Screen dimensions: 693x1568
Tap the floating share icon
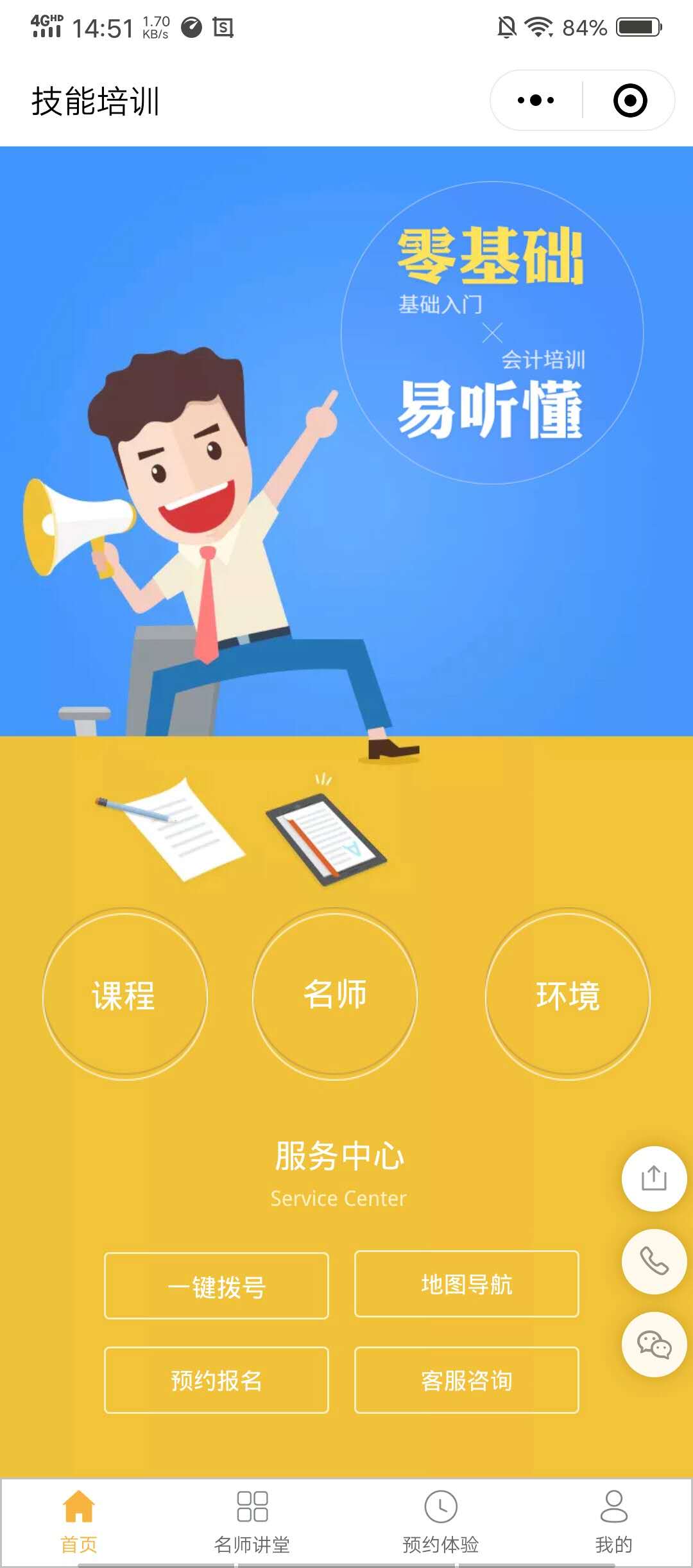coord(654,1179)
